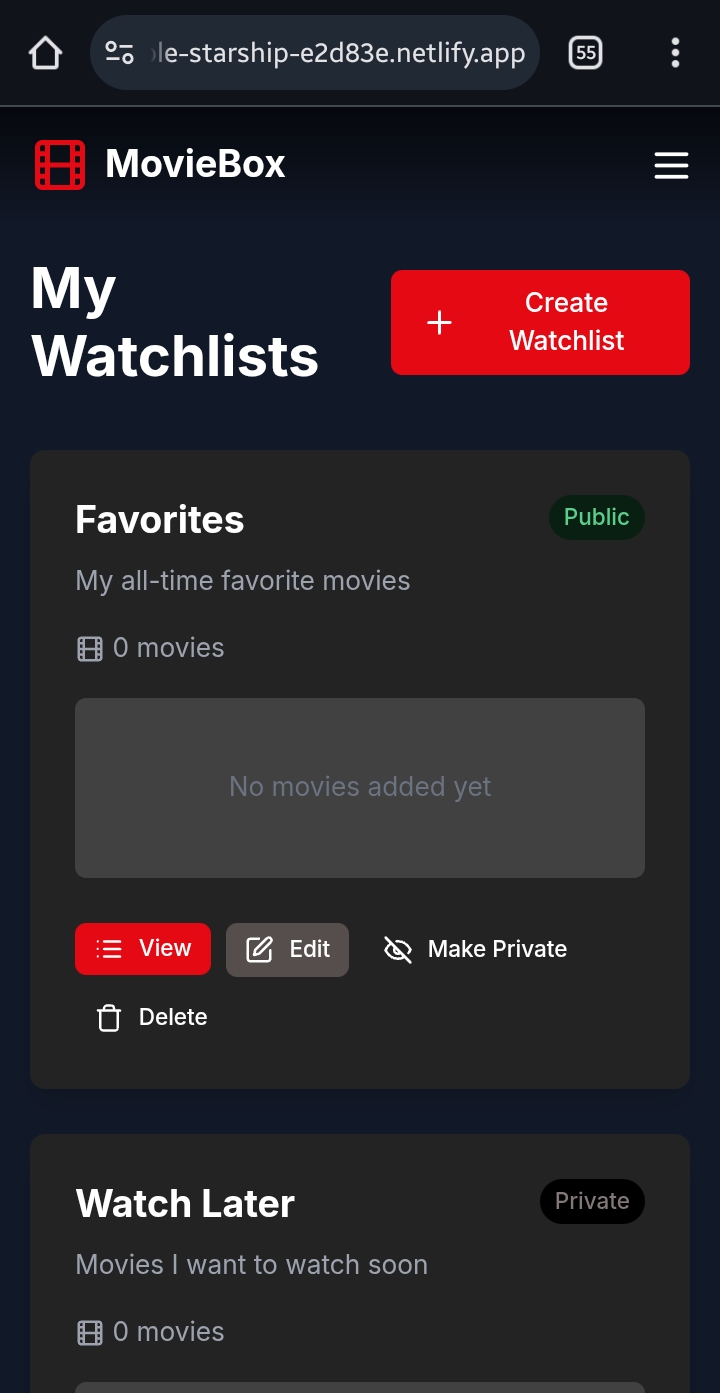Viewport: 720px width, 1393px height.
Task: Click the film icon beside 0 movies in Favorites
Action: (89, 648)
